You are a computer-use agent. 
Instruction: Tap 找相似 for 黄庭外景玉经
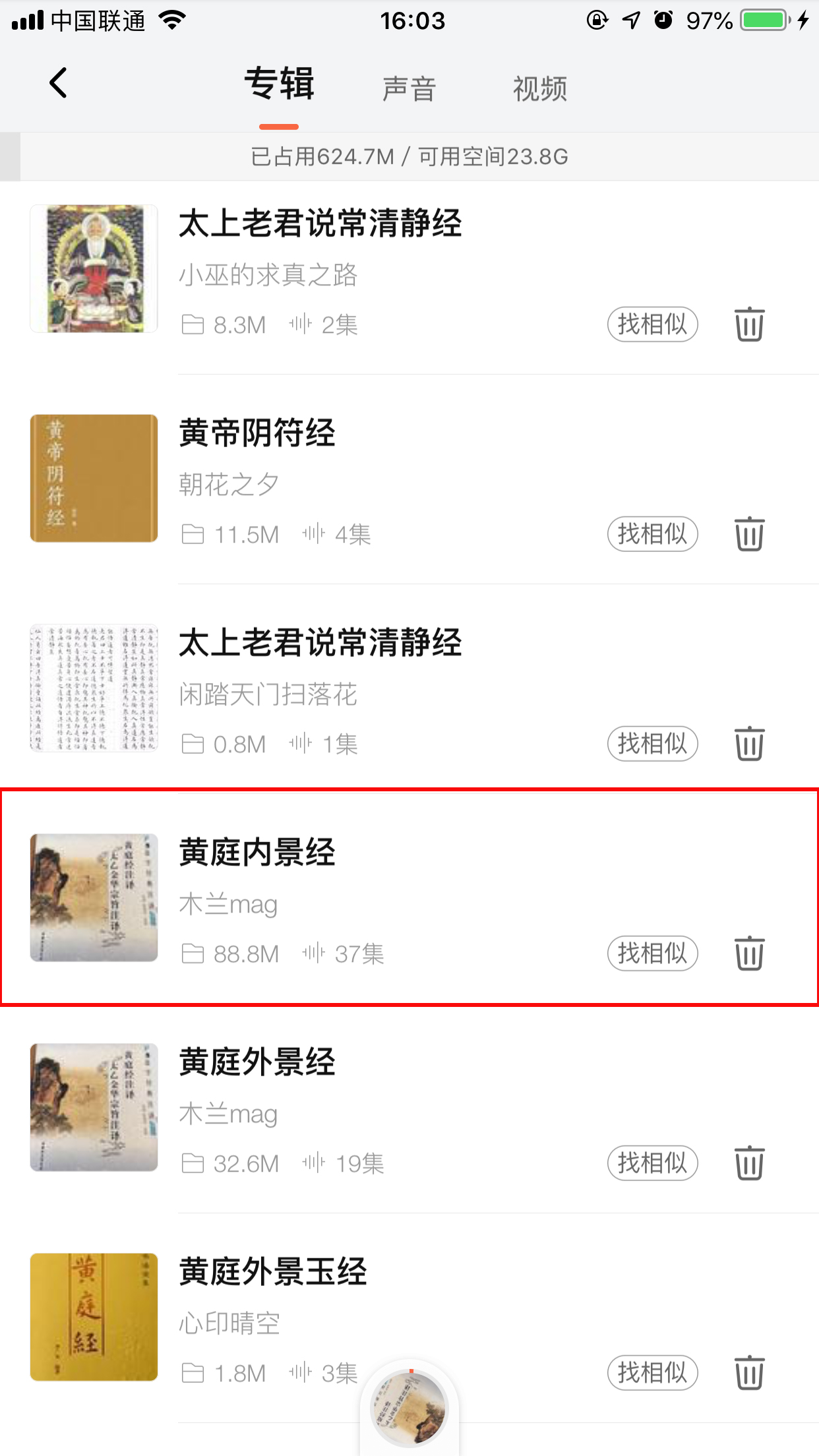click(x=652, y=1373)
